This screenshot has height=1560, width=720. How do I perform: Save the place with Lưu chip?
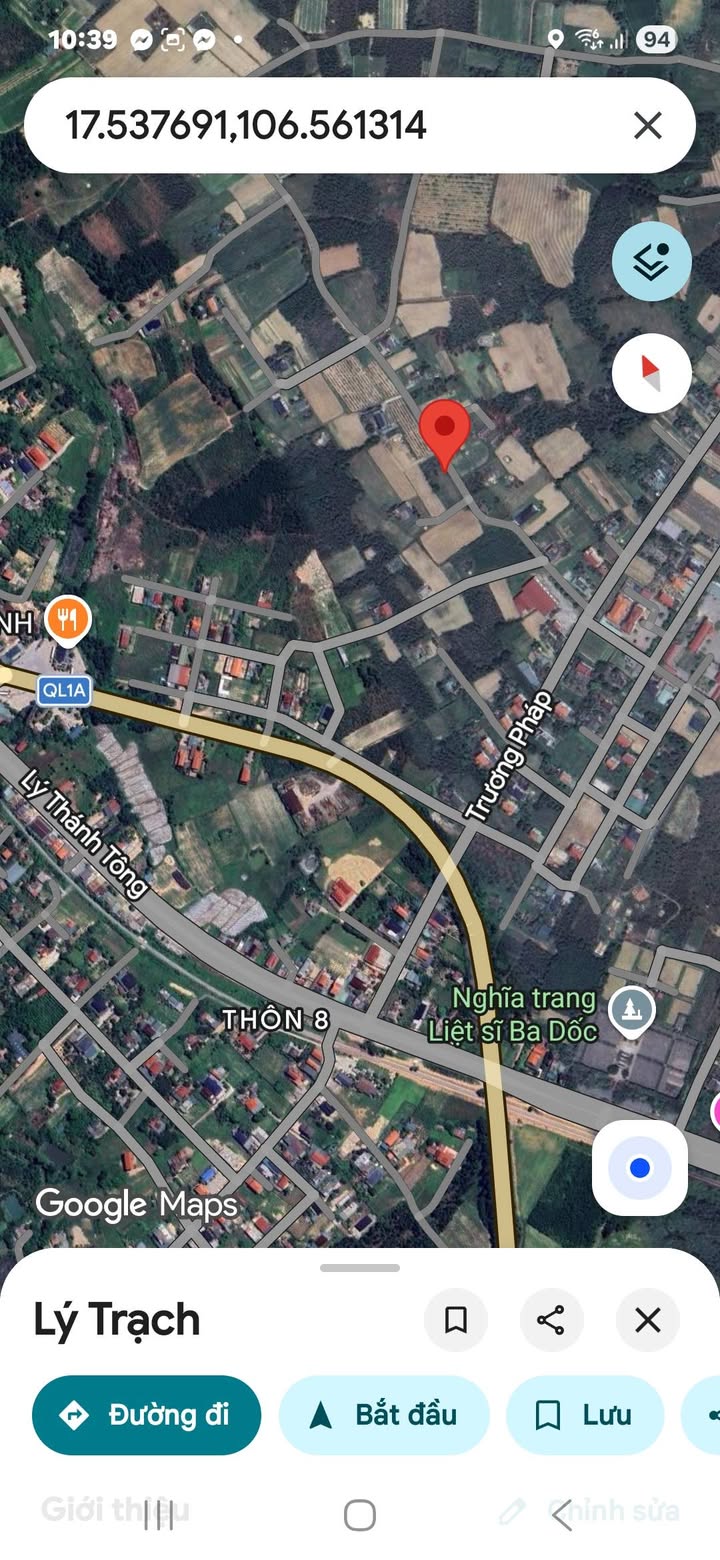coord(585,1415)
